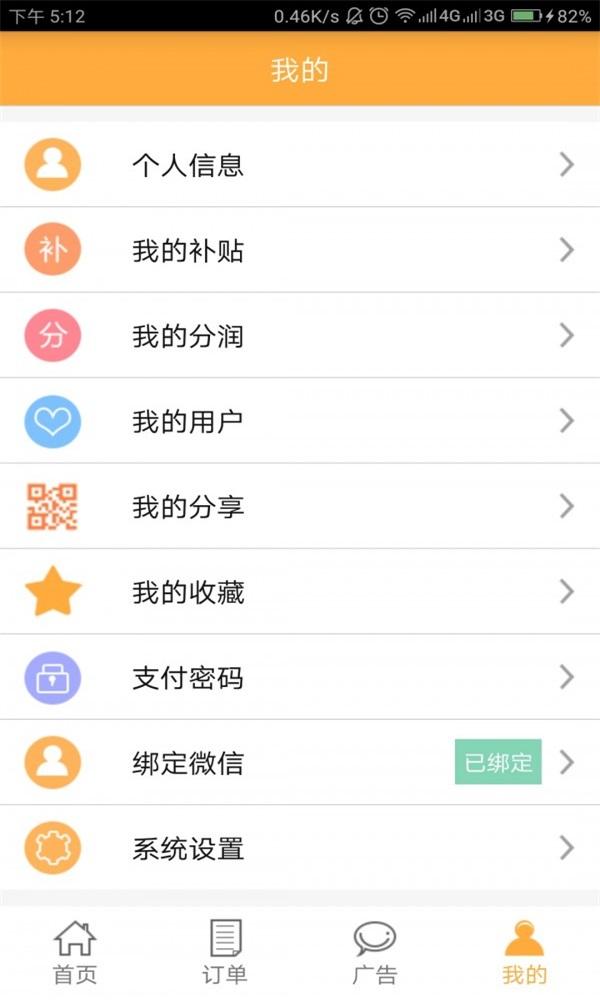The image size is (600, 1000).
Task: Open 绑定微信 WeChat binding row
Action: point(300,763)
